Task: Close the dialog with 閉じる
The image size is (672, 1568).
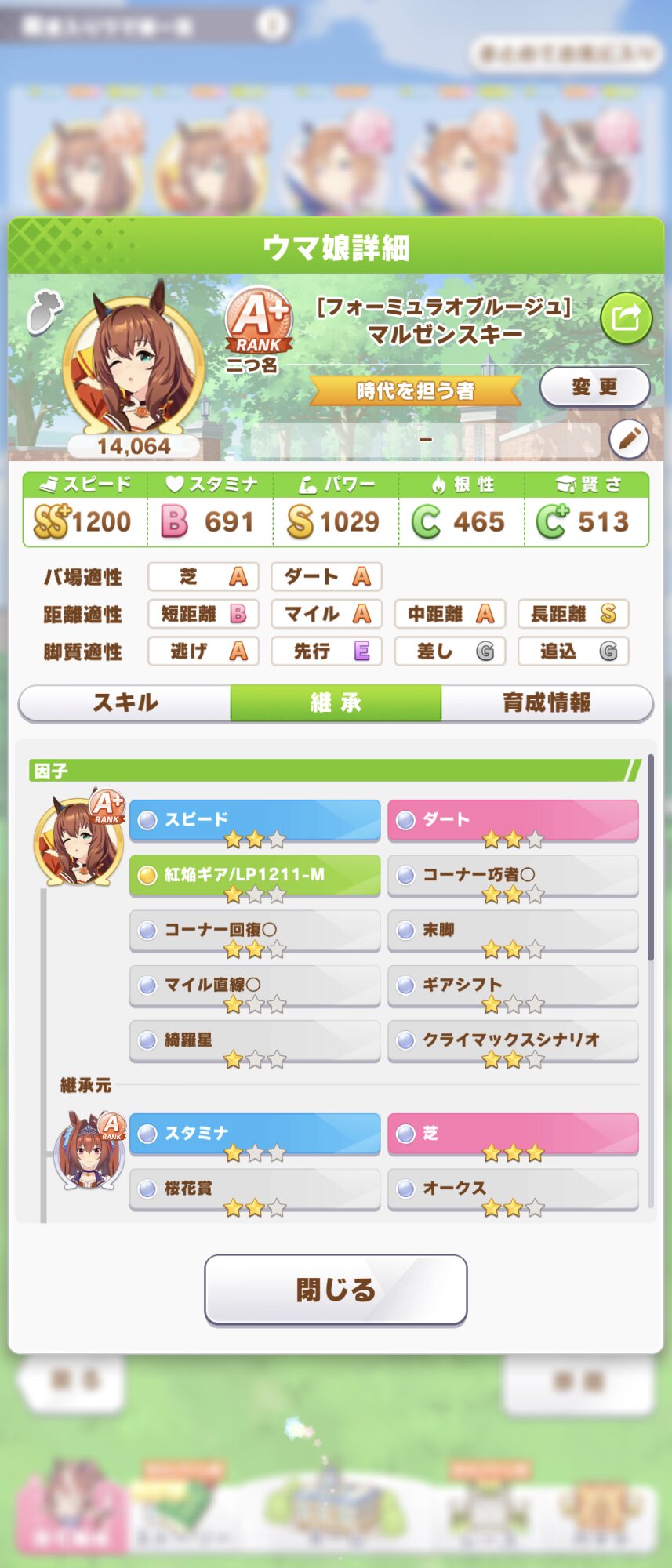Action: pos(336,1290)
